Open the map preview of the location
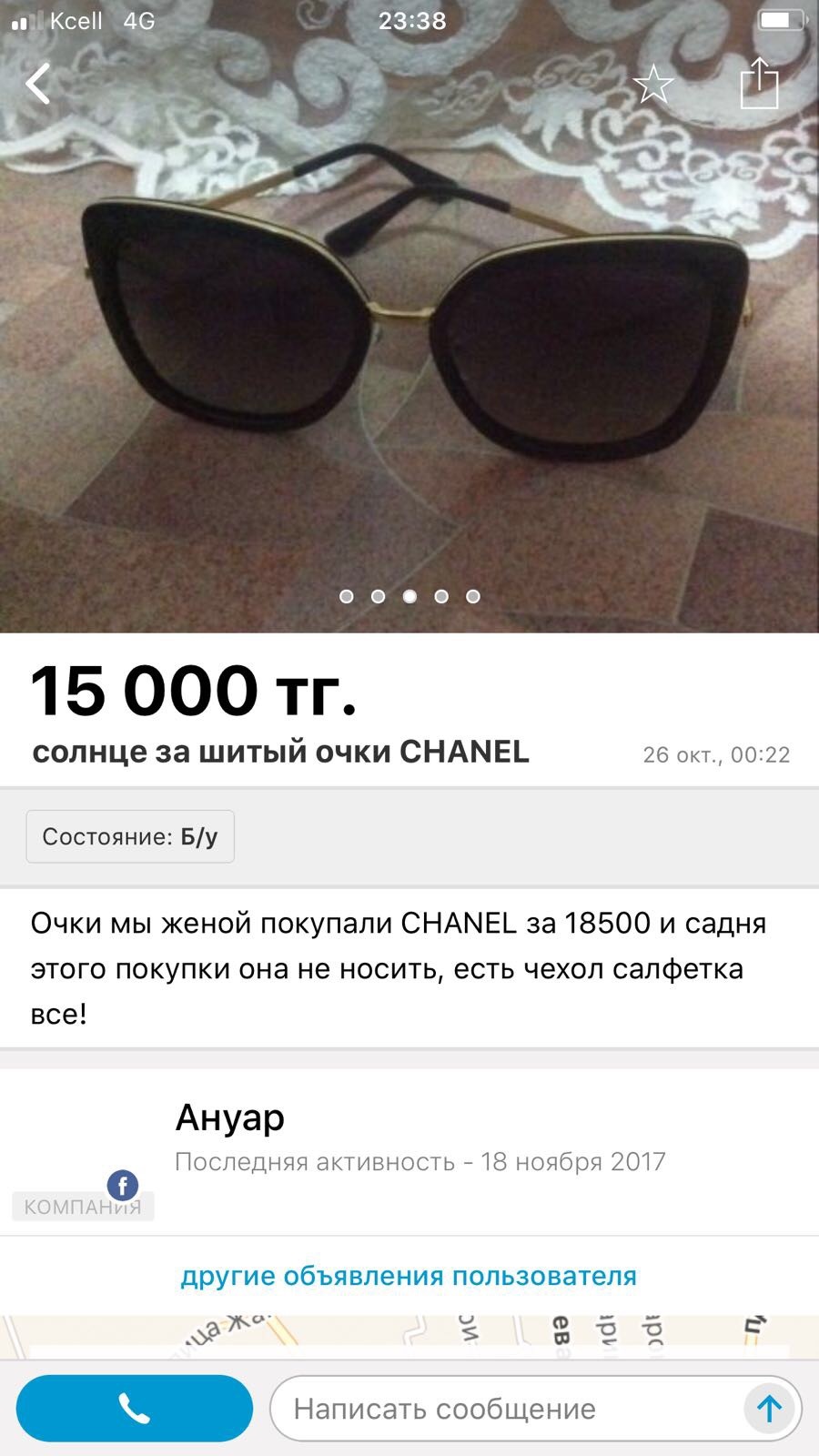Viewport: 819px width, 1456px height. point(409,1338)
